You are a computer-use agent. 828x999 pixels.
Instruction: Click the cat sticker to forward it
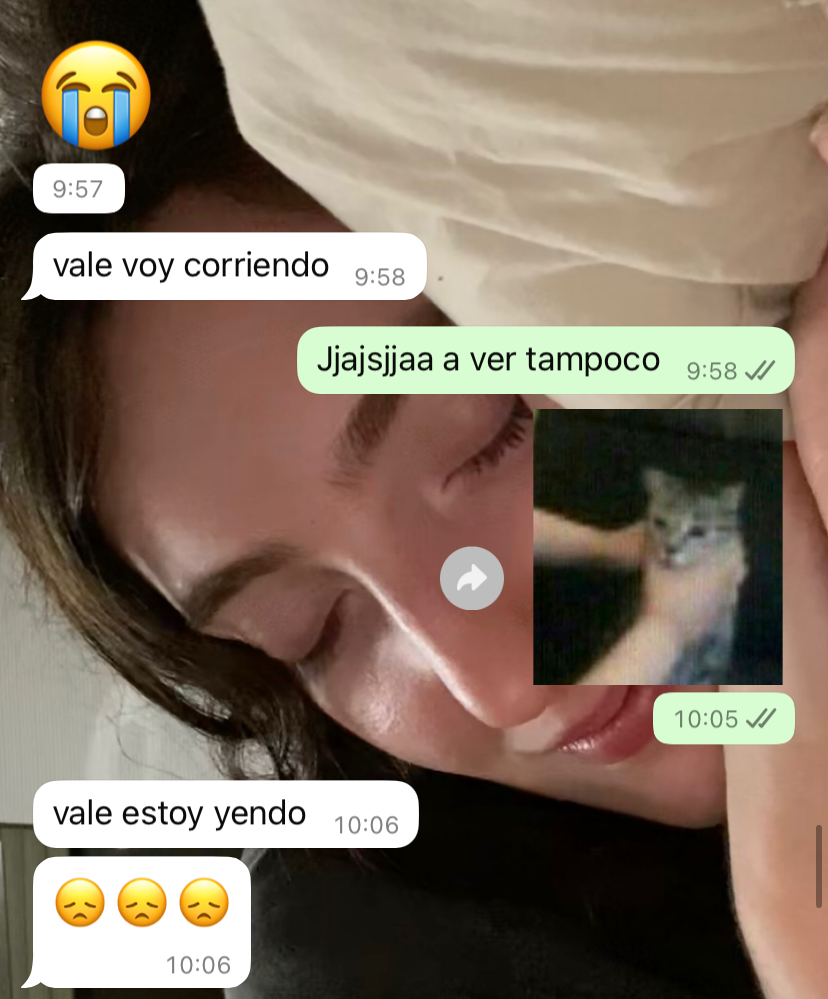click(x=657, y=547)
